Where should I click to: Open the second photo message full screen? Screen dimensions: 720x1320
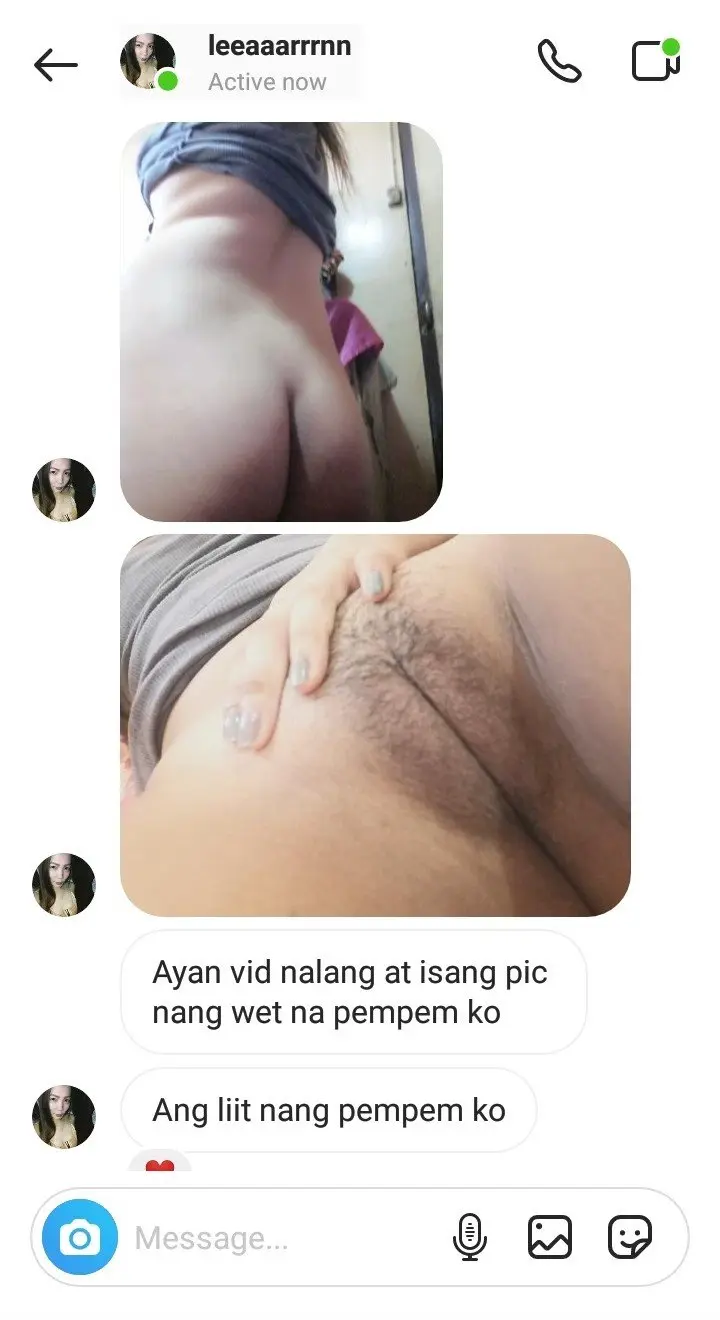[375, 725]
